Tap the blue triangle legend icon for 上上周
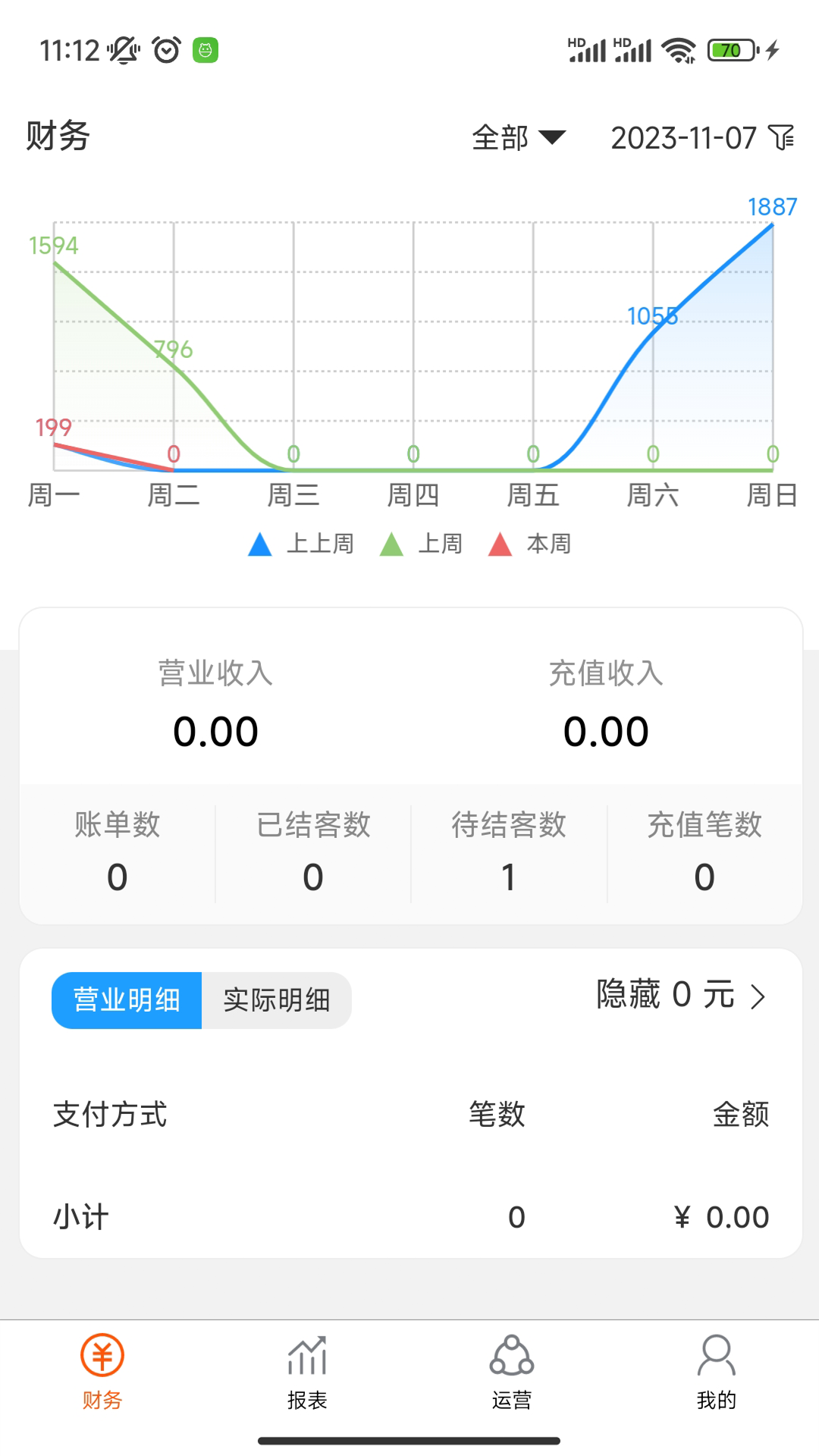Image resolution: width=819 pixels, height=1456 pixels. (x=259, y=543)
